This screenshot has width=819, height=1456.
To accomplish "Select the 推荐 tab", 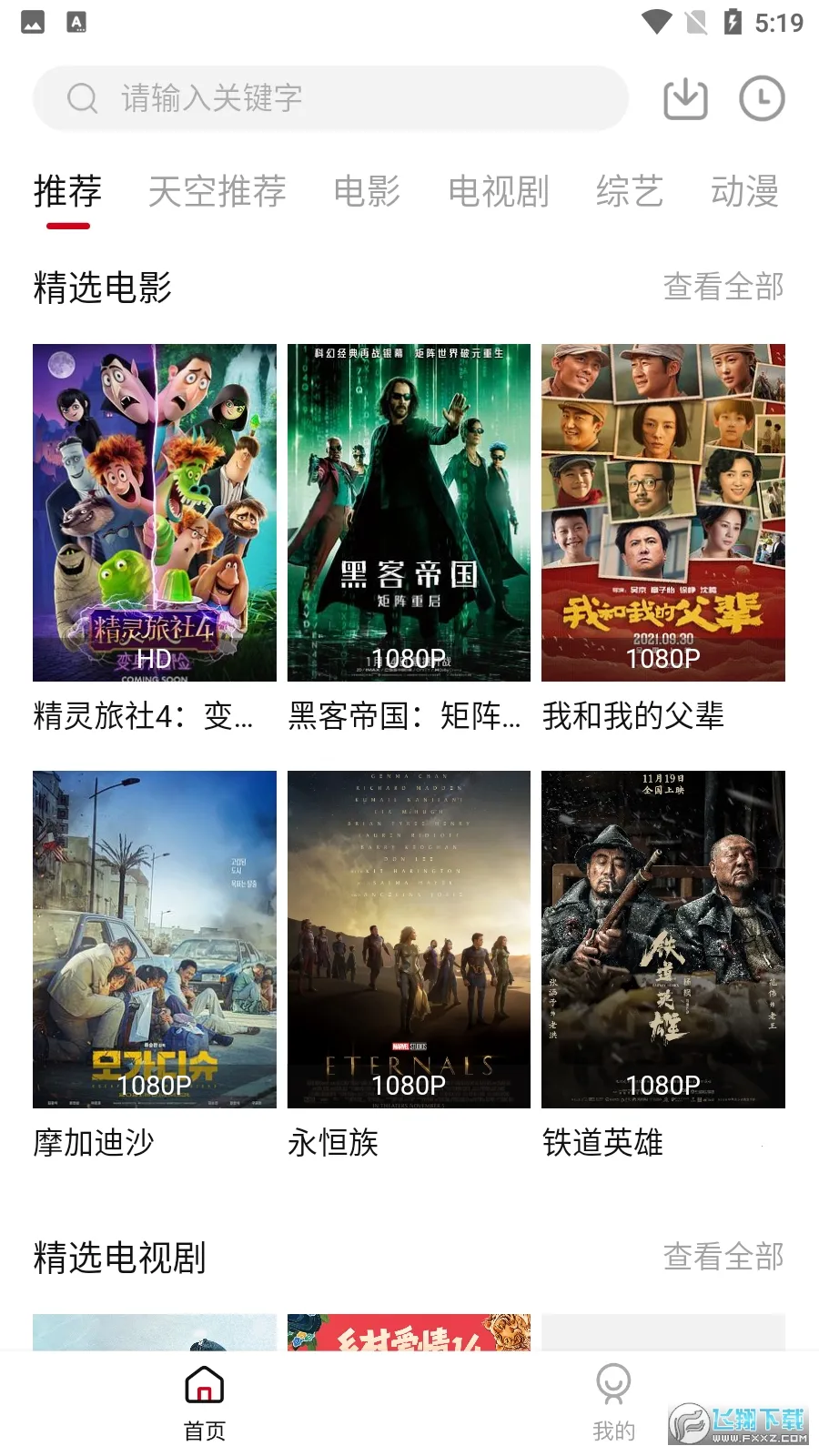I will click(x=67, y=192).
